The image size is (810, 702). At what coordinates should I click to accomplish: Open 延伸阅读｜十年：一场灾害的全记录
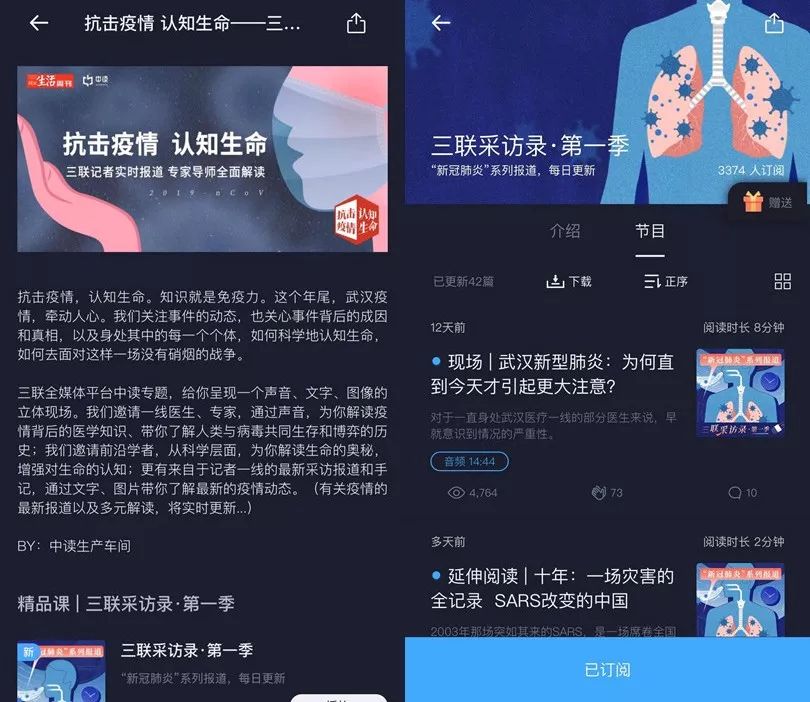click(x=552, y=588)
